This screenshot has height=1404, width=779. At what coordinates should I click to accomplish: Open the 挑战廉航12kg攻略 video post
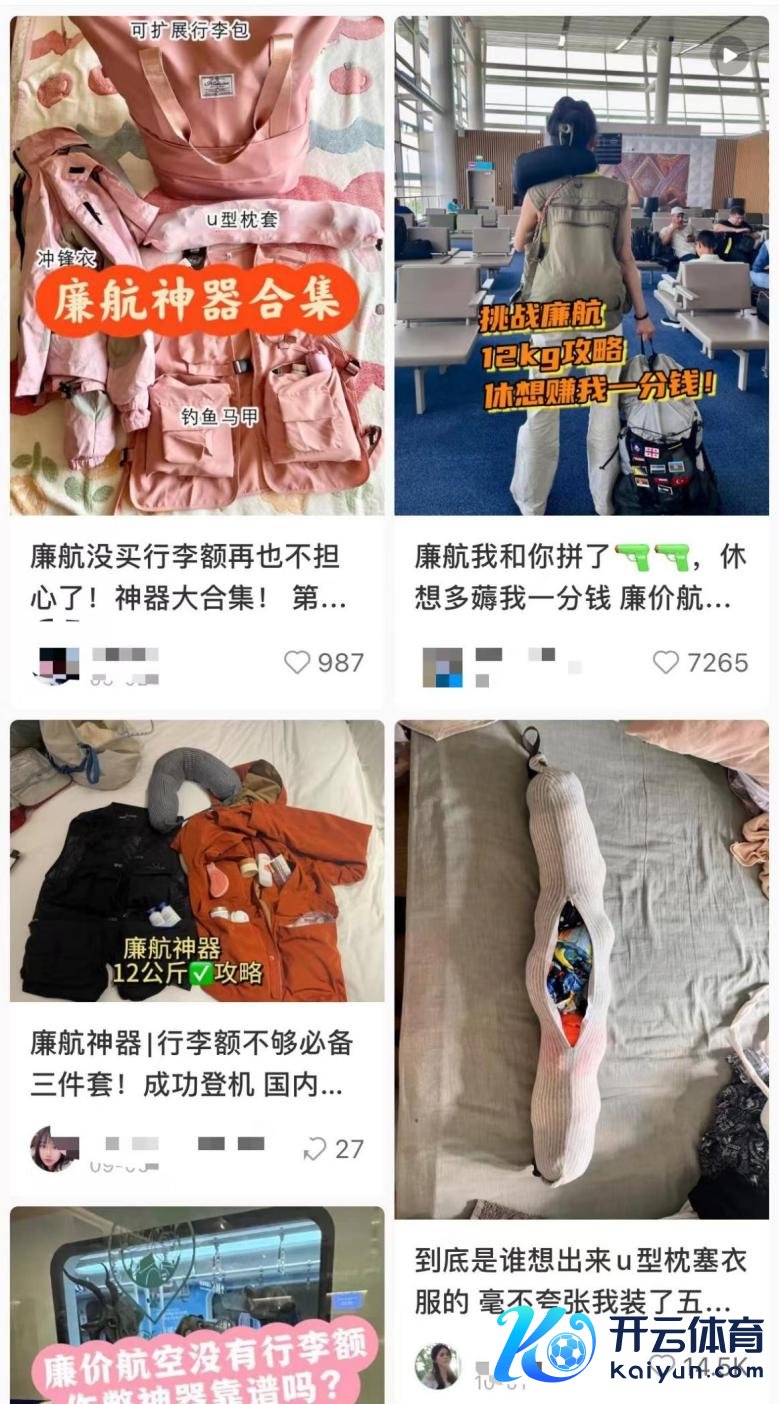click(x=581, y=265)
